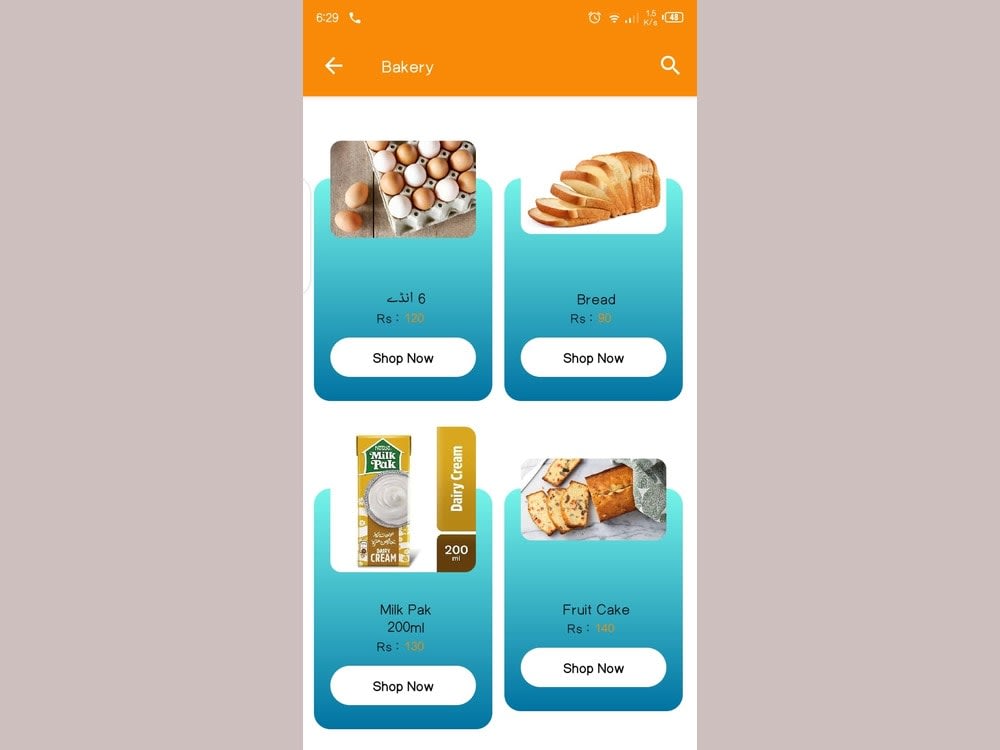1000x750 pixels.
Task: Go back using the arrow icon
Action: pyautogui.click(x=334, y=66)
